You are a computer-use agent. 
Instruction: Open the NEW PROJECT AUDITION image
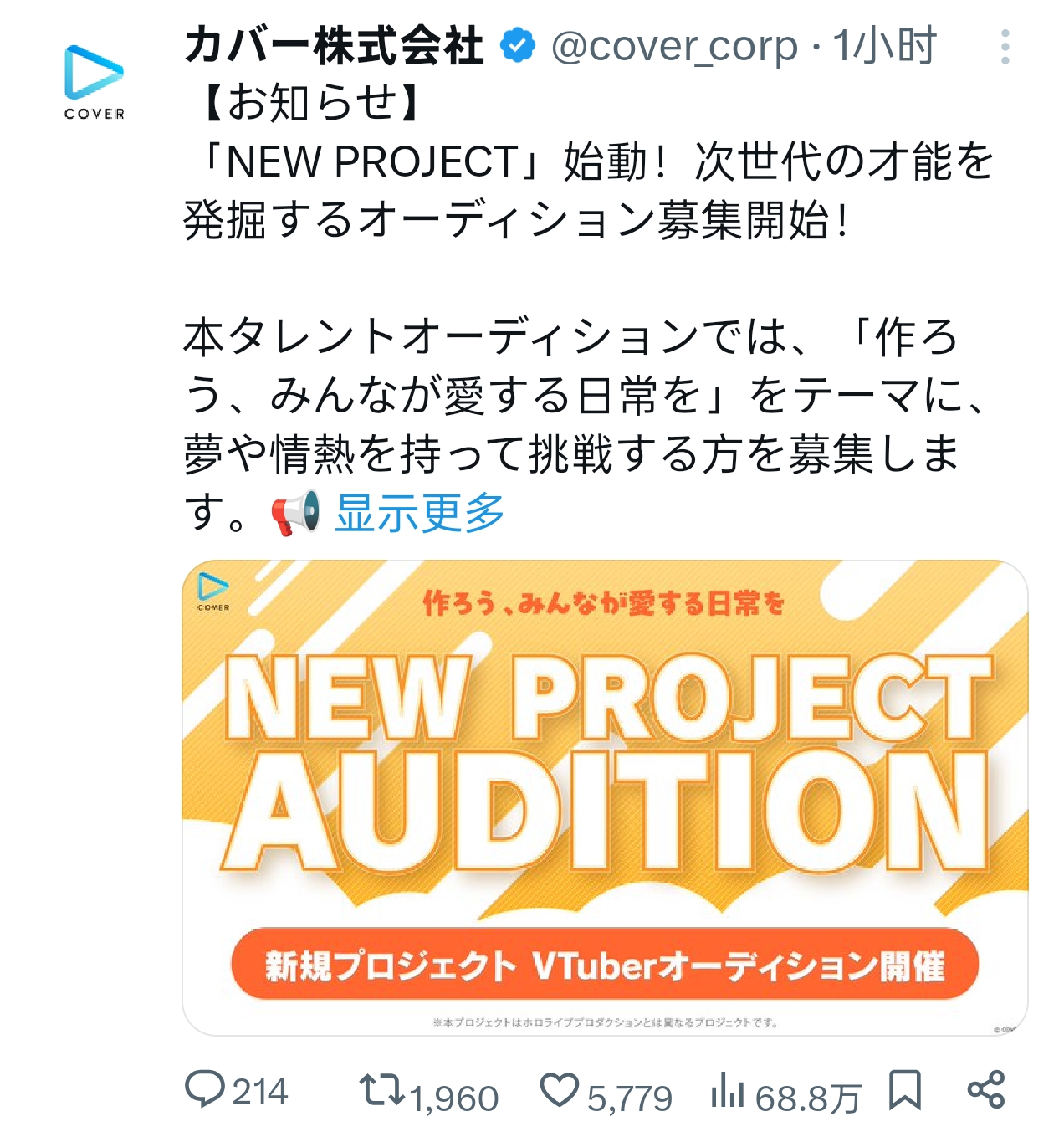(x=605, y=797)
